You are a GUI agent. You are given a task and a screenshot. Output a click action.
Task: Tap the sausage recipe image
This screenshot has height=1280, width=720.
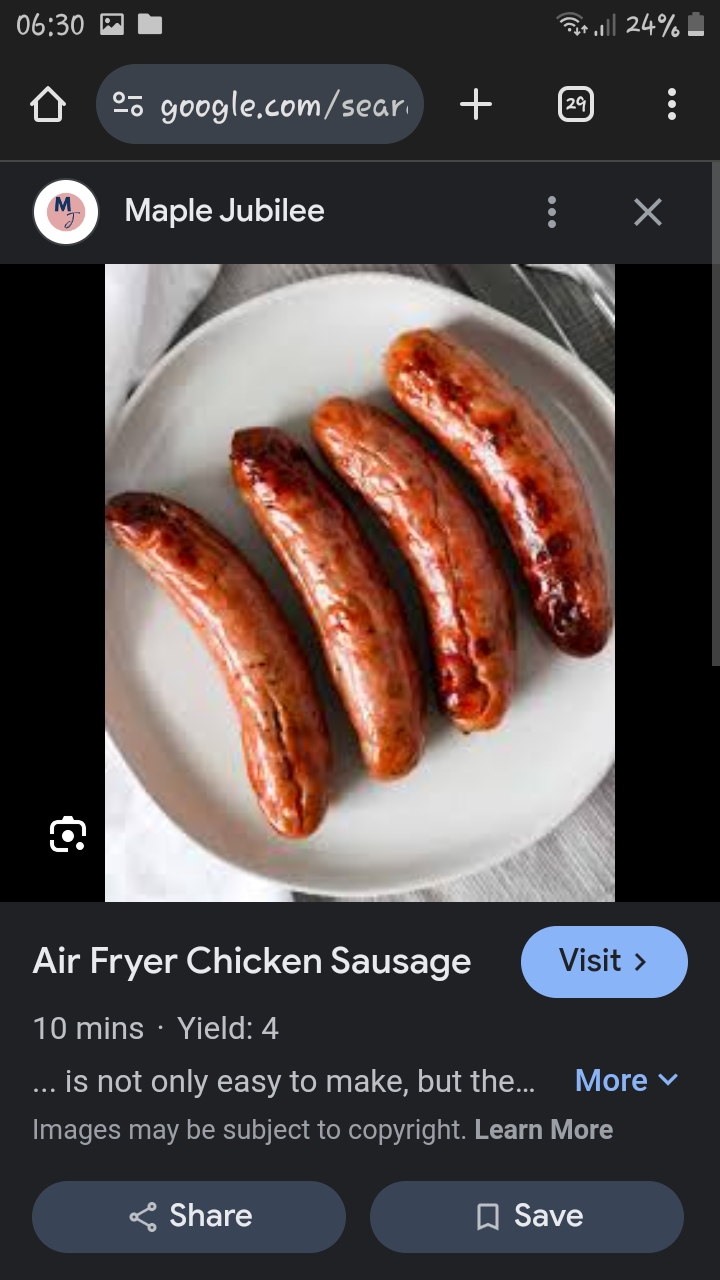pyautogui.click(x=360, y=582)
